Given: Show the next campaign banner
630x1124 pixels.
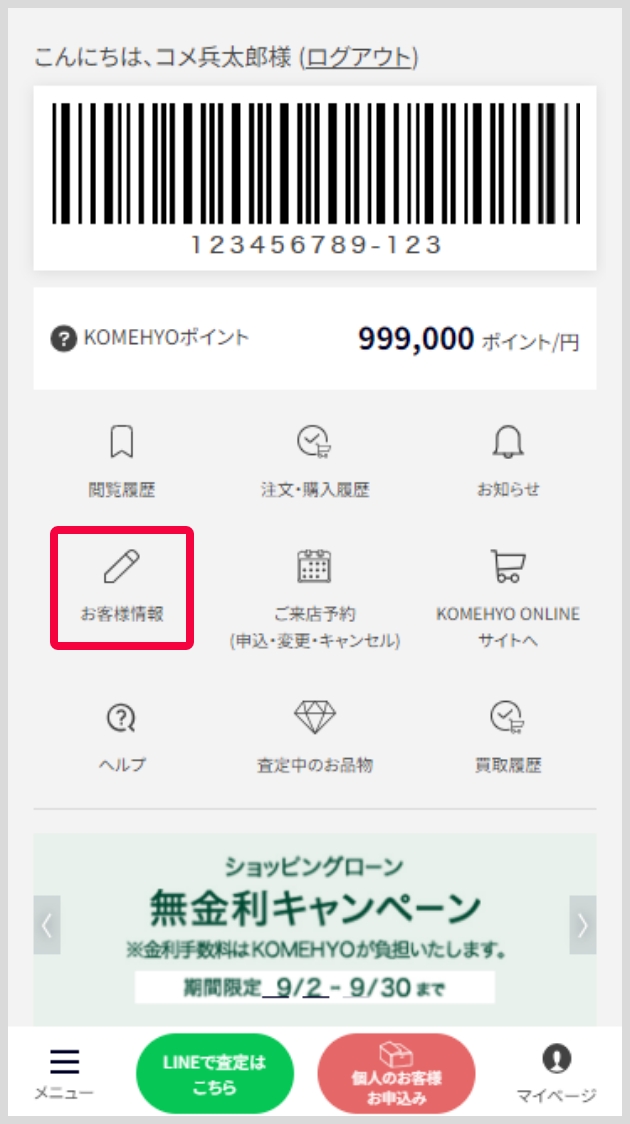Looking at the screenshot, I should [x=583, y=925].
